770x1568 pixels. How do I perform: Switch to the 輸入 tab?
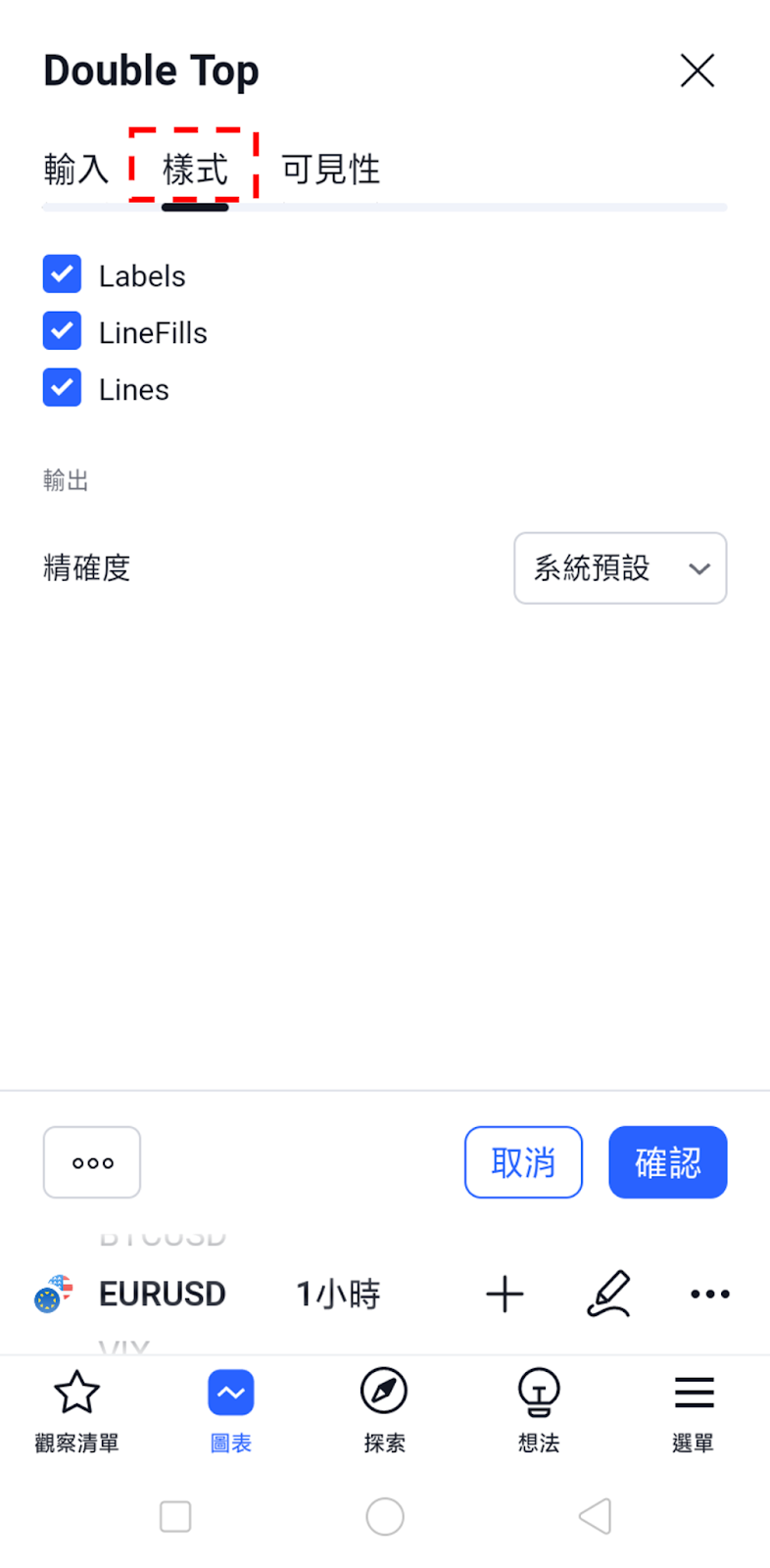pos(75,169)
